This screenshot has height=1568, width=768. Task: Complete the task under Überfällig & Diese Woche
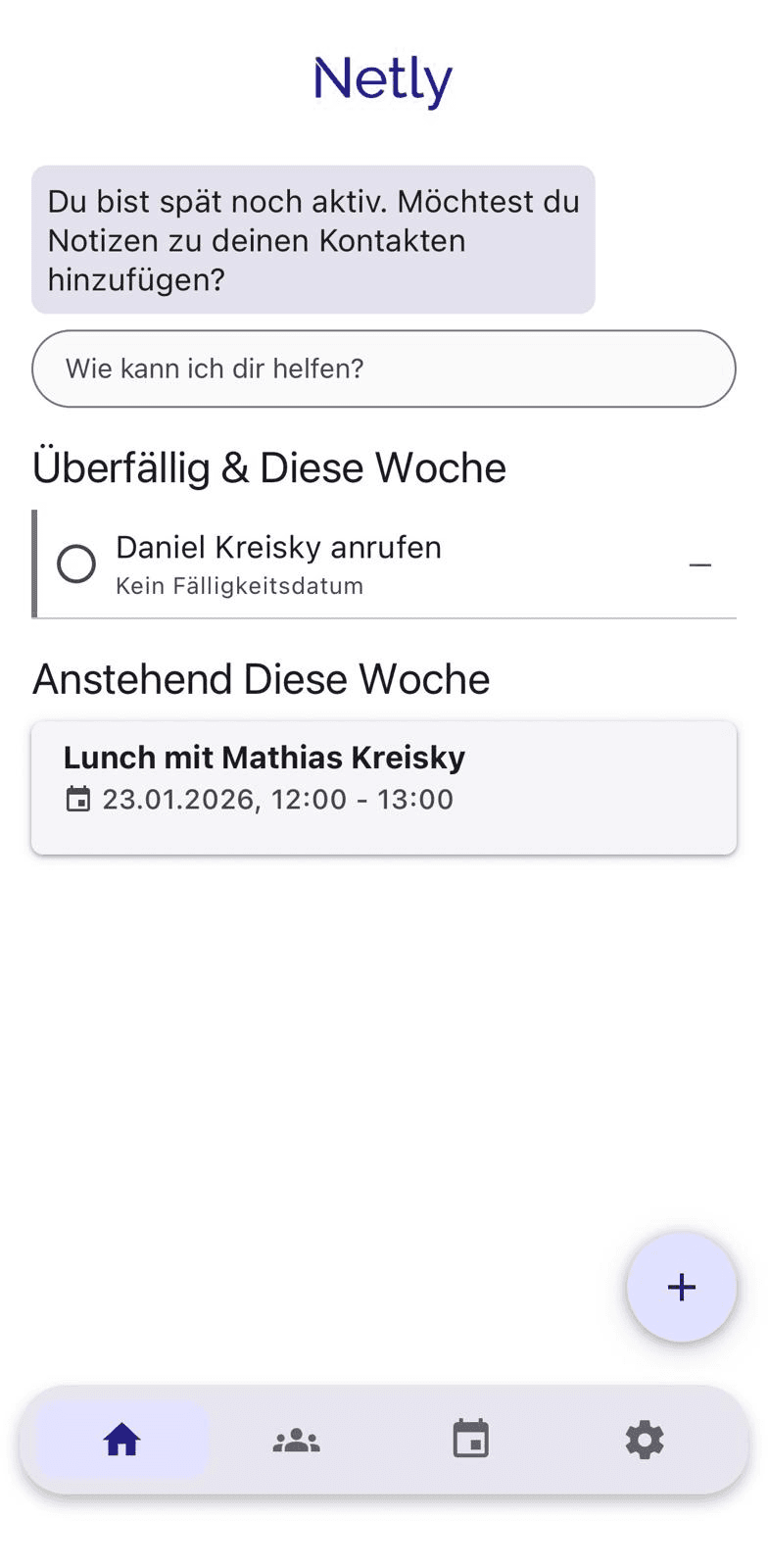[x=76, y=563]
